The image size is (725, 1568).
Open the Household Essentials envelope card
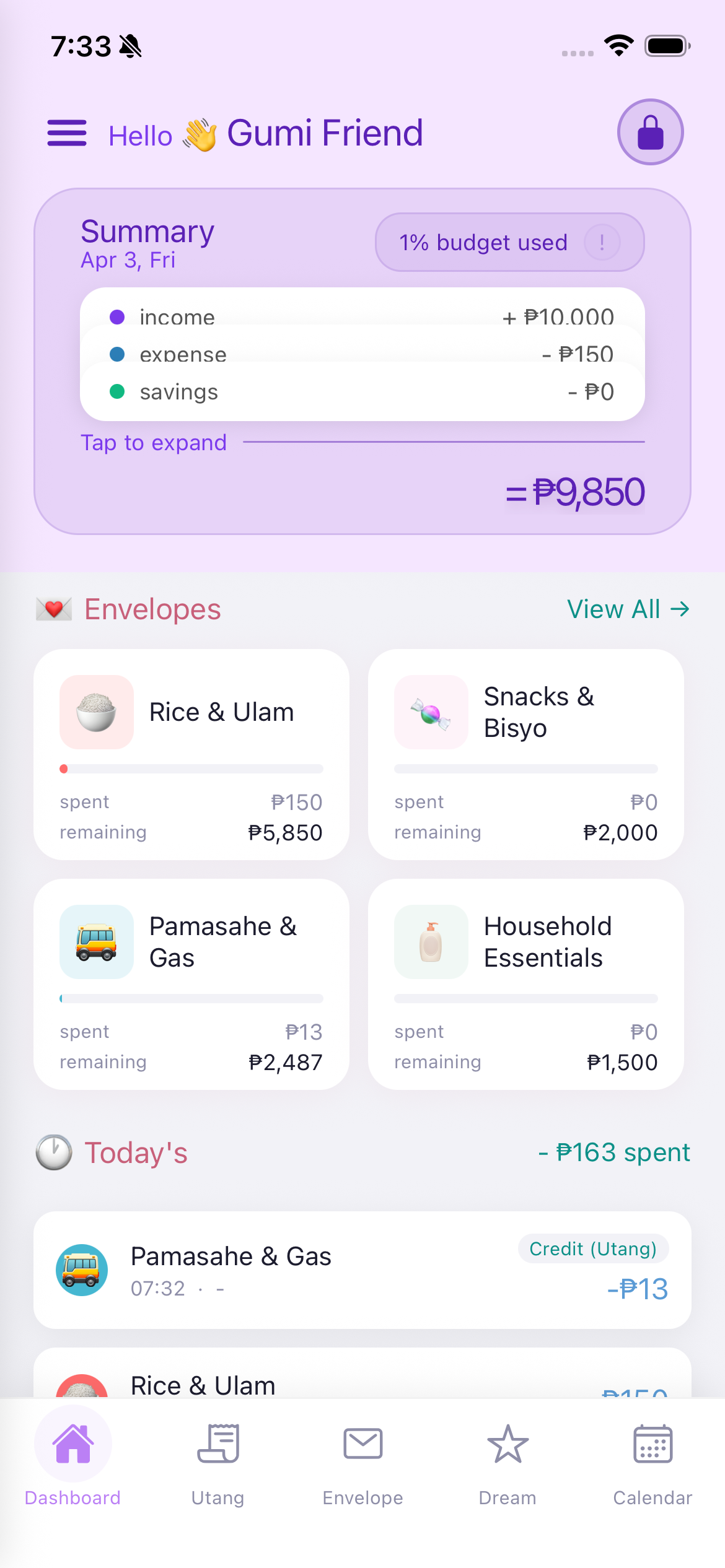click(x=525, y=984)
